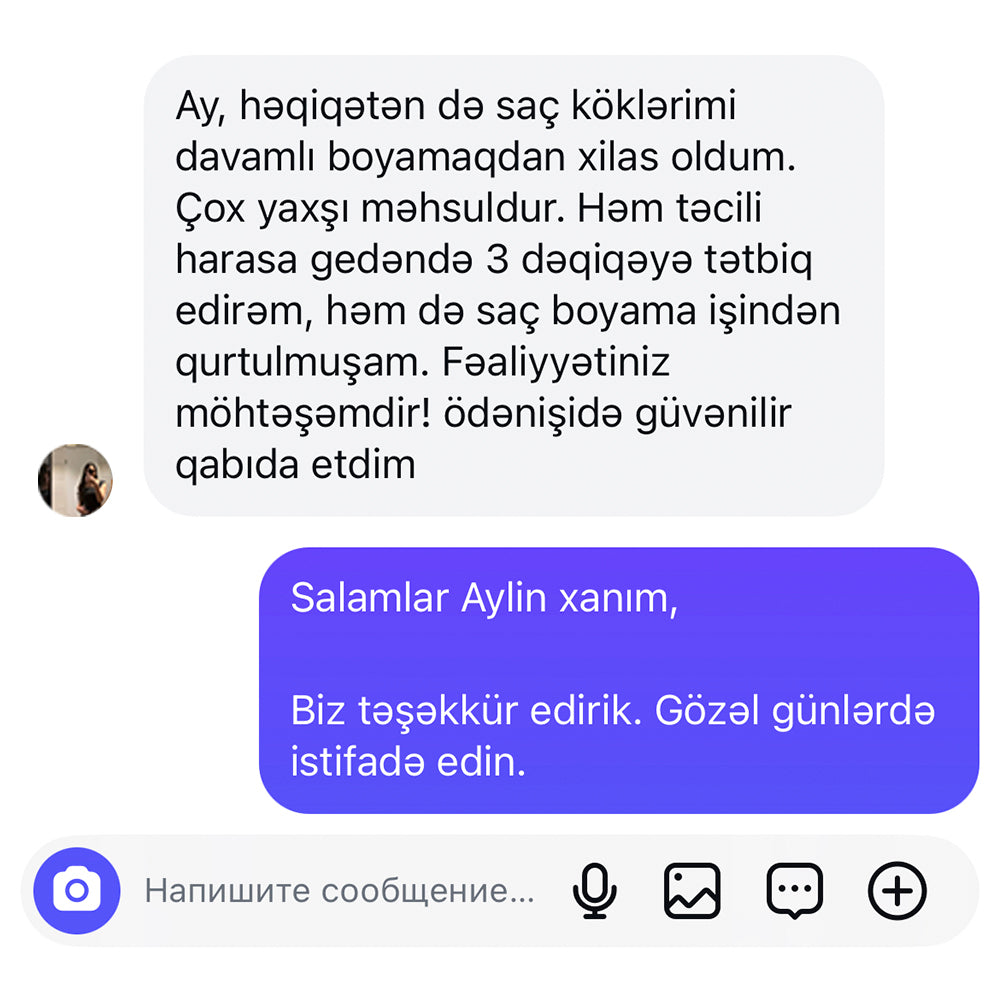Open the photo gallery picker
The height and width of the screenshot is (1000, 1000).
692,890
